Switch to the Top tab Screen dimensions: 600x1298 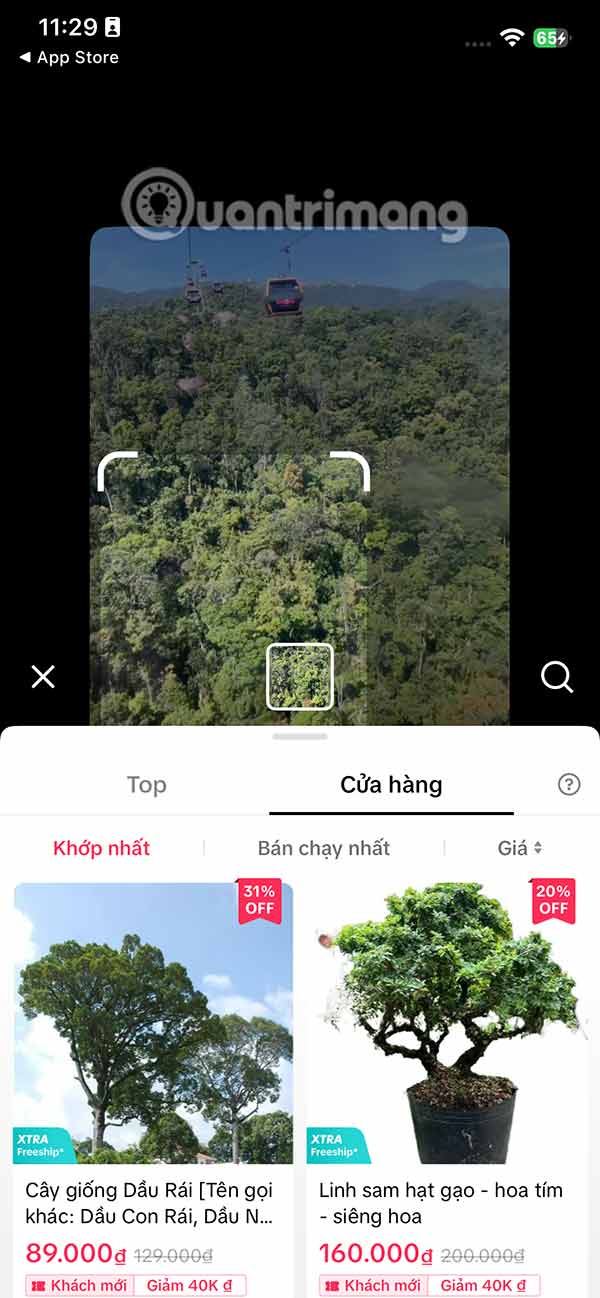(146, 785)
